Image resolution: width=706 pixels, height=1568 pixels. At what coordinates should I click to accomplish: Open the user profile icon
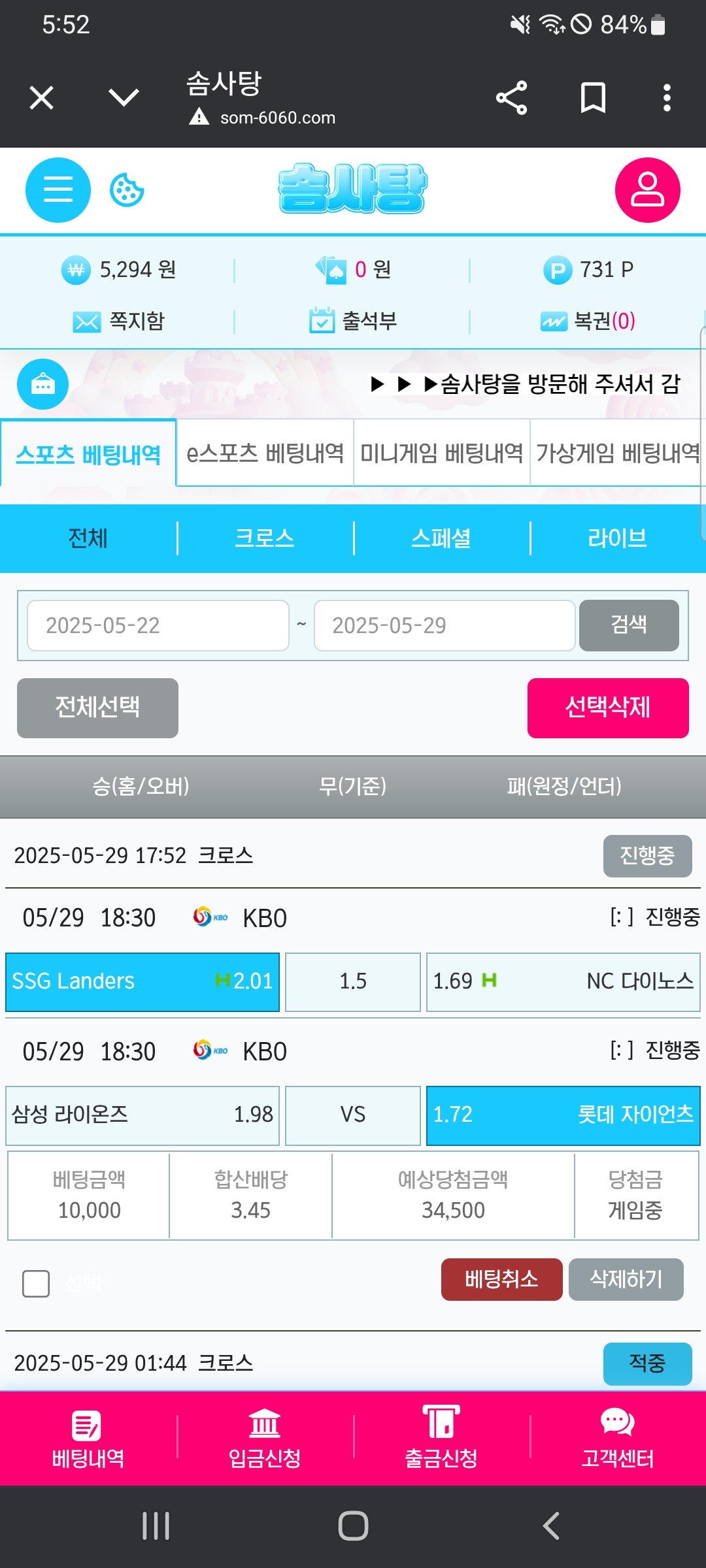click(647, 190)
